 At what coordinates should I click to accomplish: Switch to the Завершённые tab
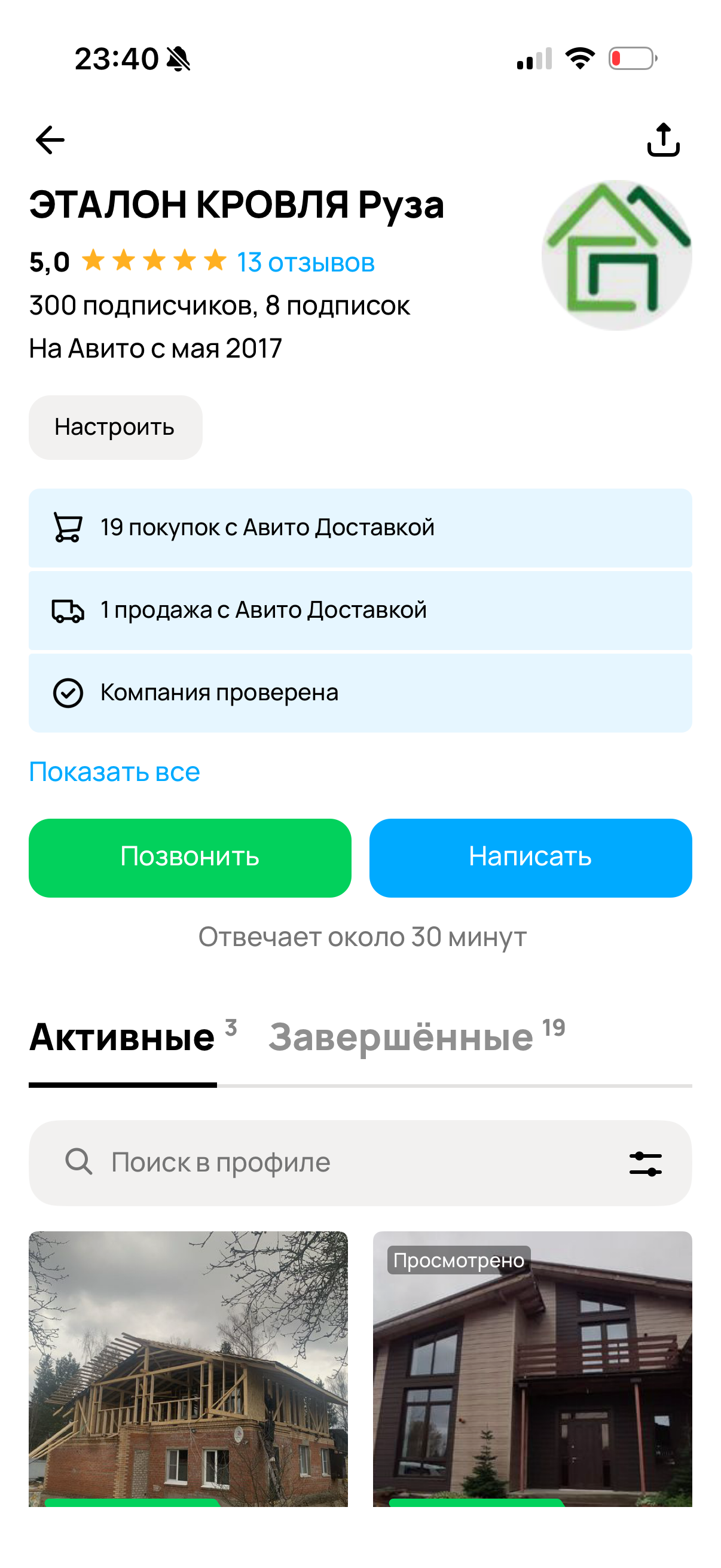coord(402,1037)
